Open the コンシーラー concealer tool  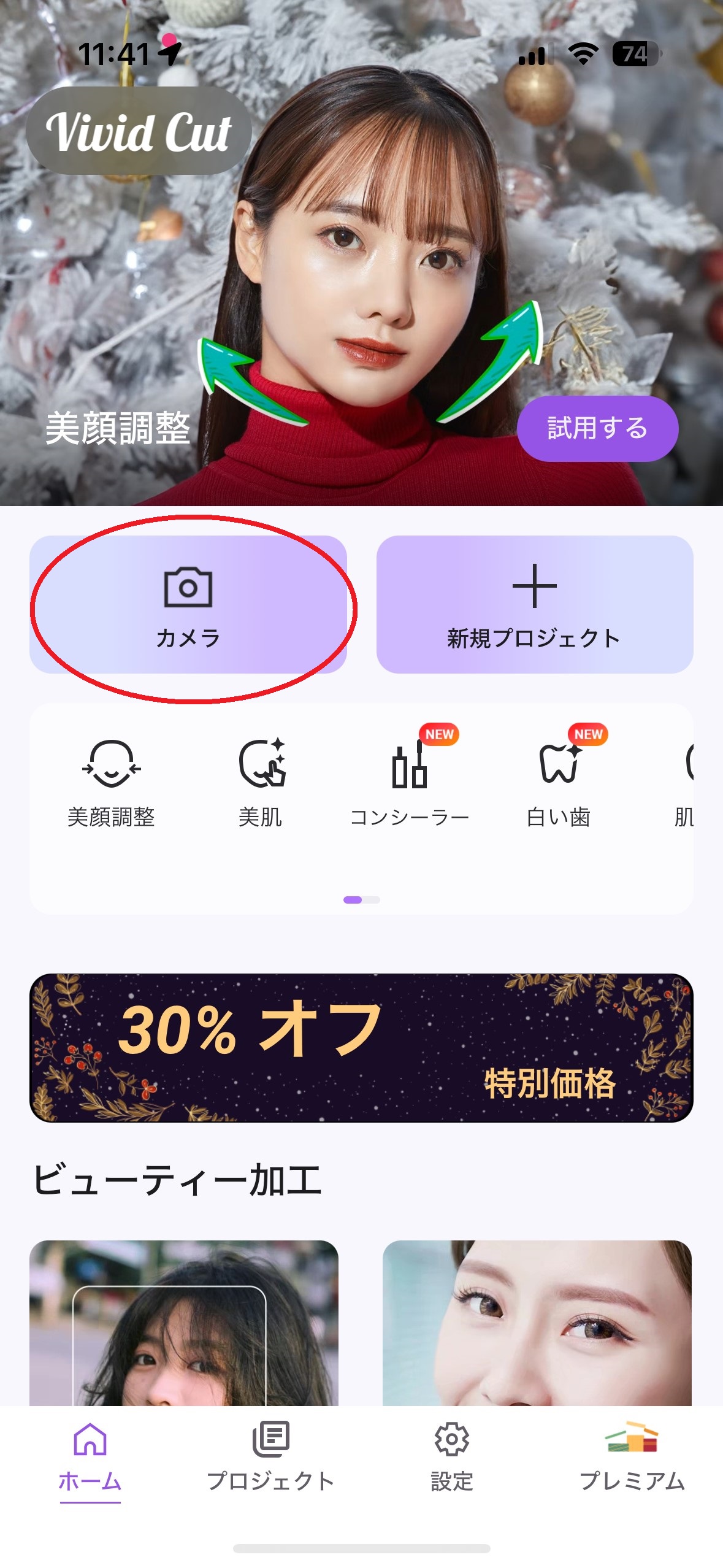(x=410, y=783)
